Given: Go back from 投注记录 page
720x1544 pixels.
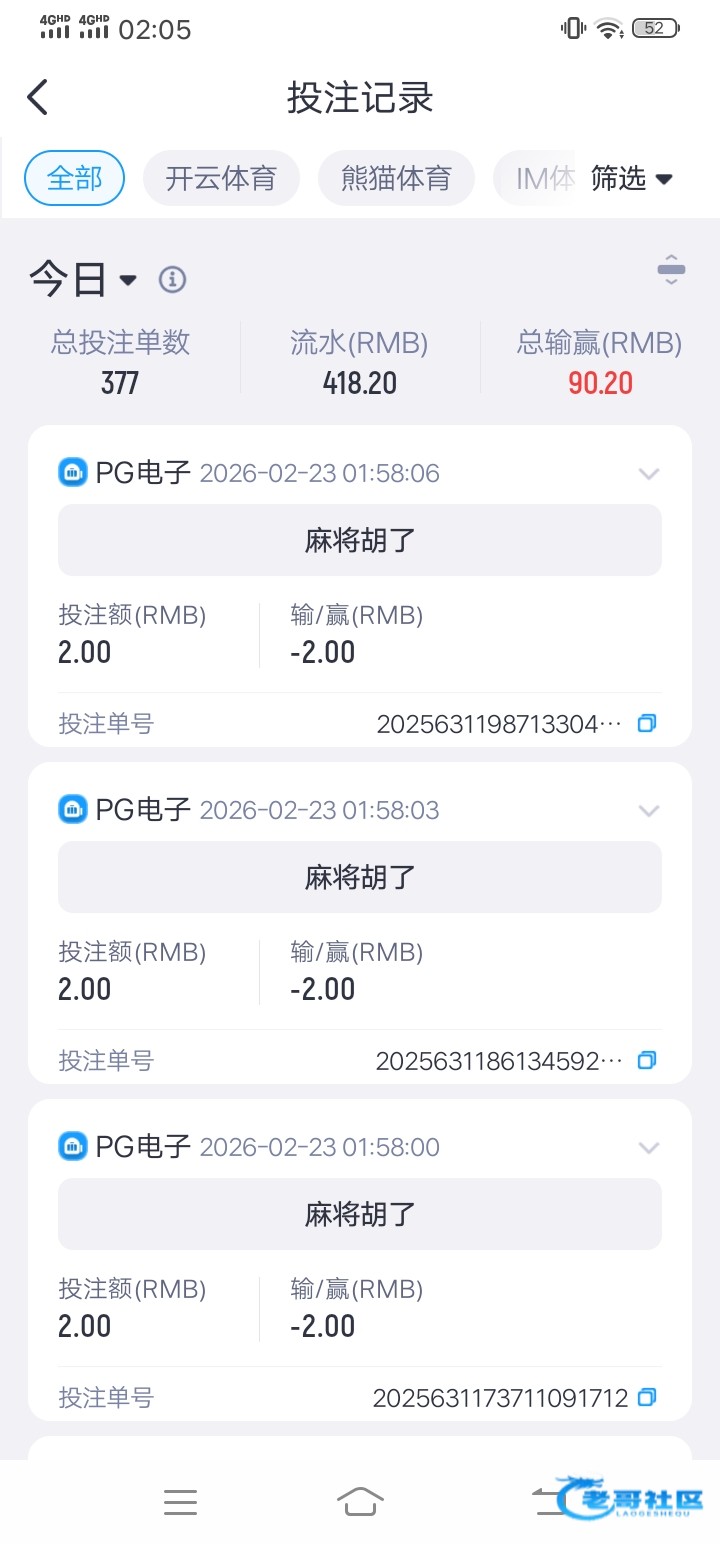Looking at the screenshot, I should click(38, 98).
